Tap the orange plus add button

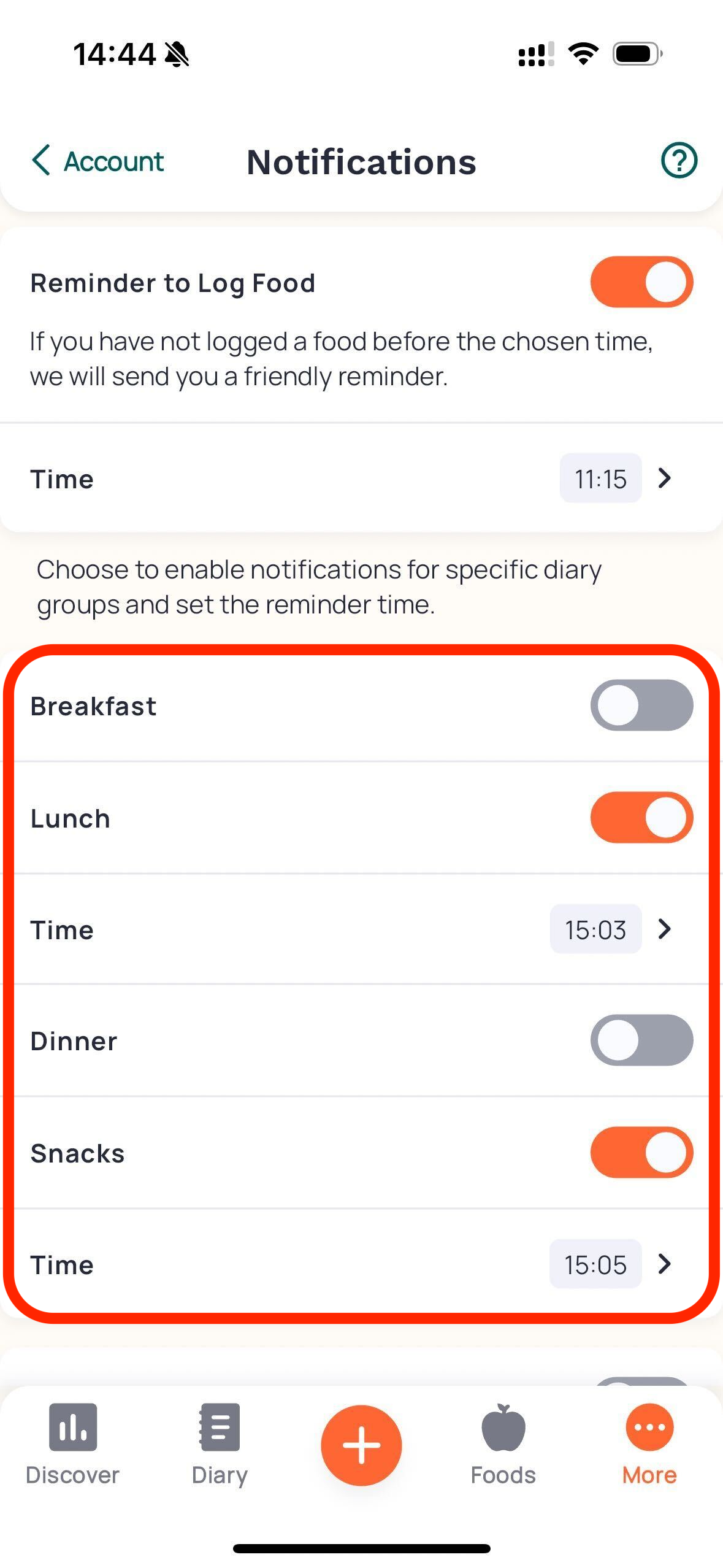(361, 1445)
